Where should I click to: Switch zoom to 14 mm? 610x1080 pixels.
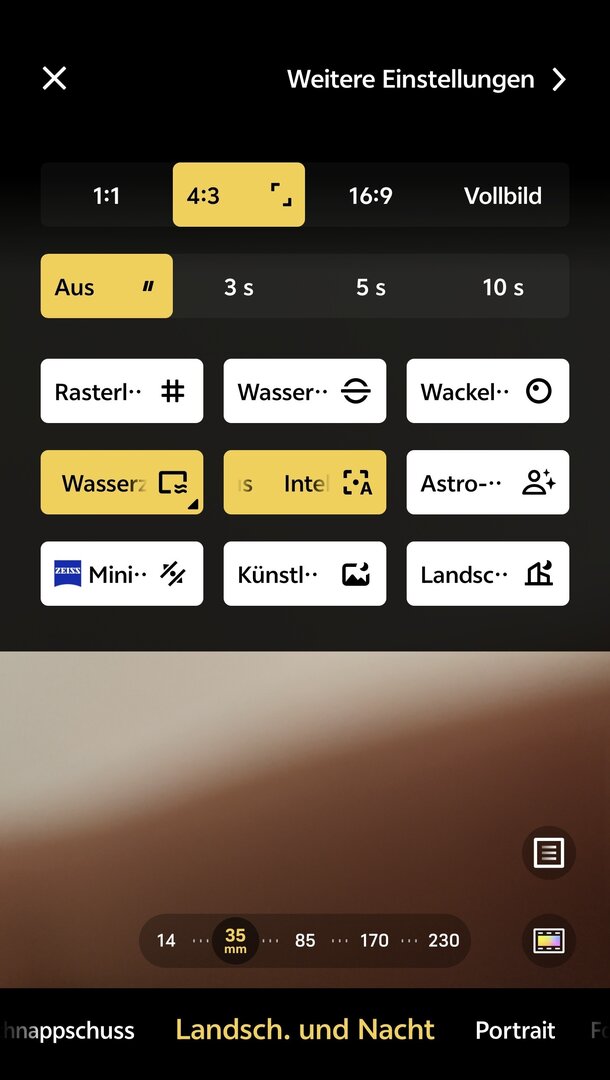[166, 940]
